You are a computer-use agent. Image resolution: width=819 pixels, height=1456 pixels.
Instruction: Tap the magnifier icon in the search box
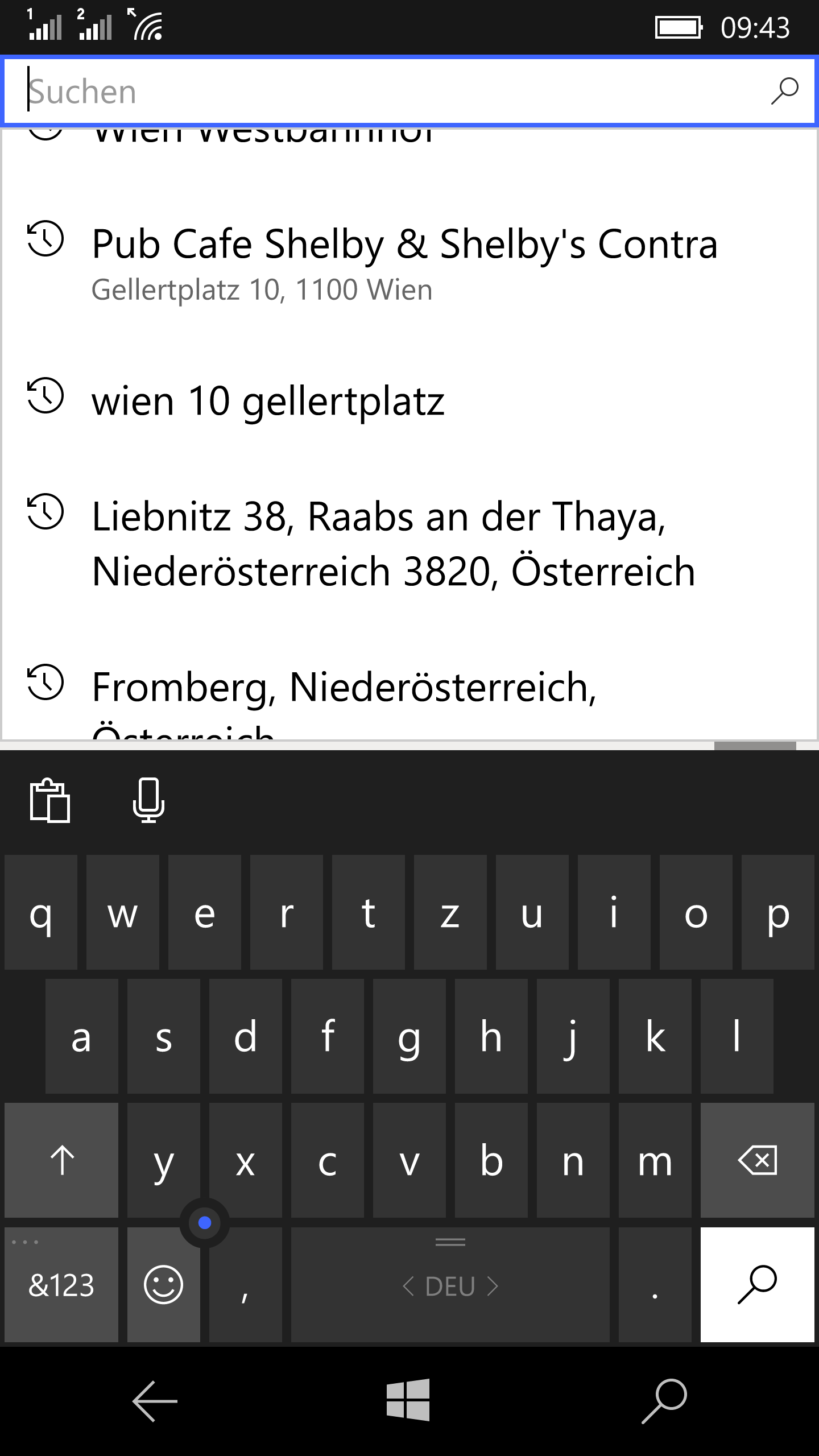pos(784,91)
